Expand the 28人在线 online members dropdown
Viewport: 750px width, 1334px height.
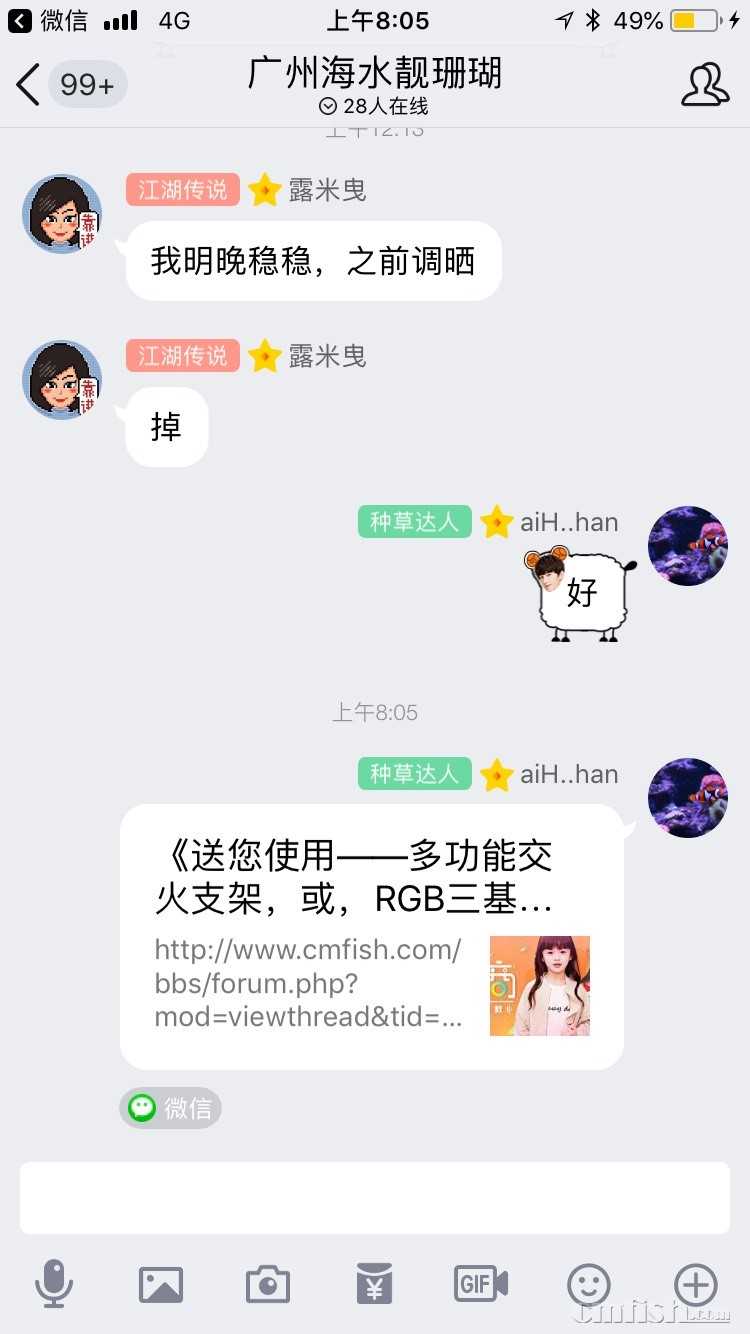[373, 106]
